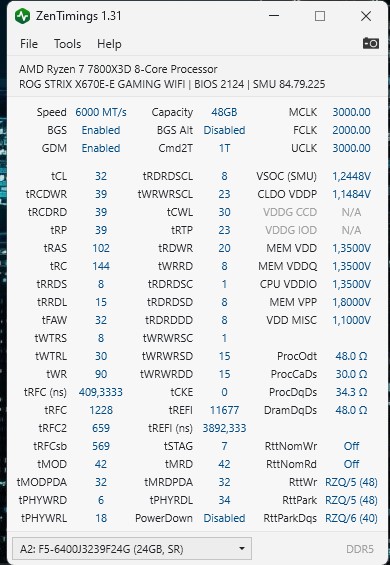Take a screenshot with the camera icon
Image resolution: width=390 pixels, height=565 pixels.
371,43
